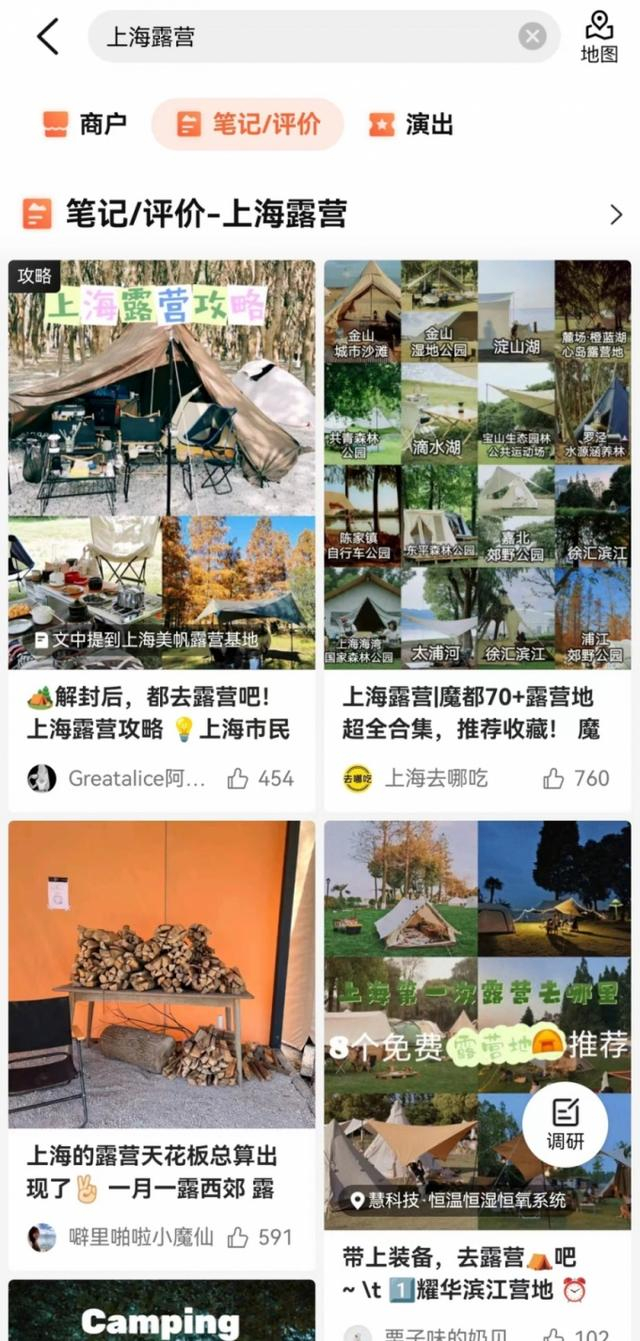Viewport: 640px width, 1341px height.
Task: Like the 上海去哪吃 note with 760 likes
Action: (576, 778)
